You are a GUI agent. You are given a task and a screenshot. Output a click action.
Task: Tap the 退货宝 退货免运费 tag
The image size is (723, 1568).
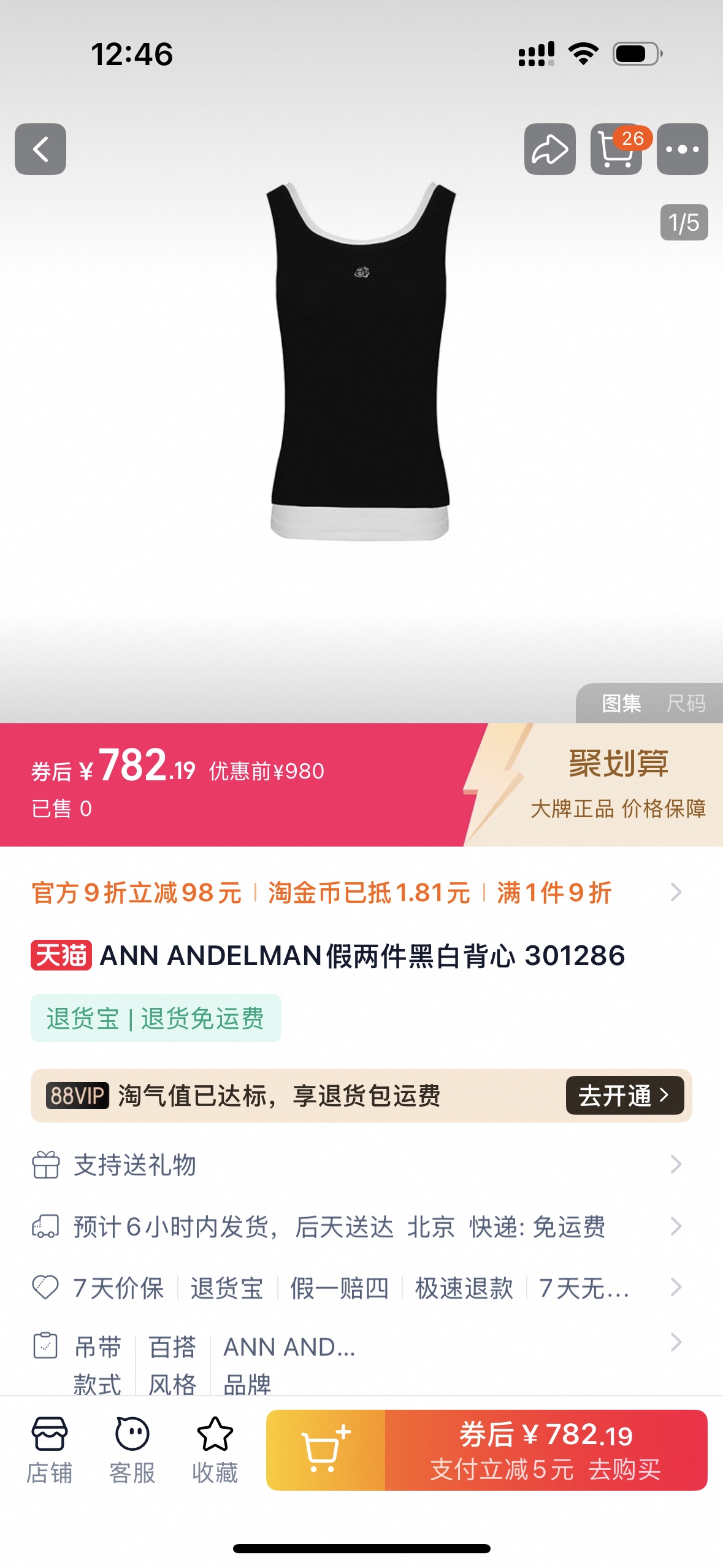tap(156, 1018)
